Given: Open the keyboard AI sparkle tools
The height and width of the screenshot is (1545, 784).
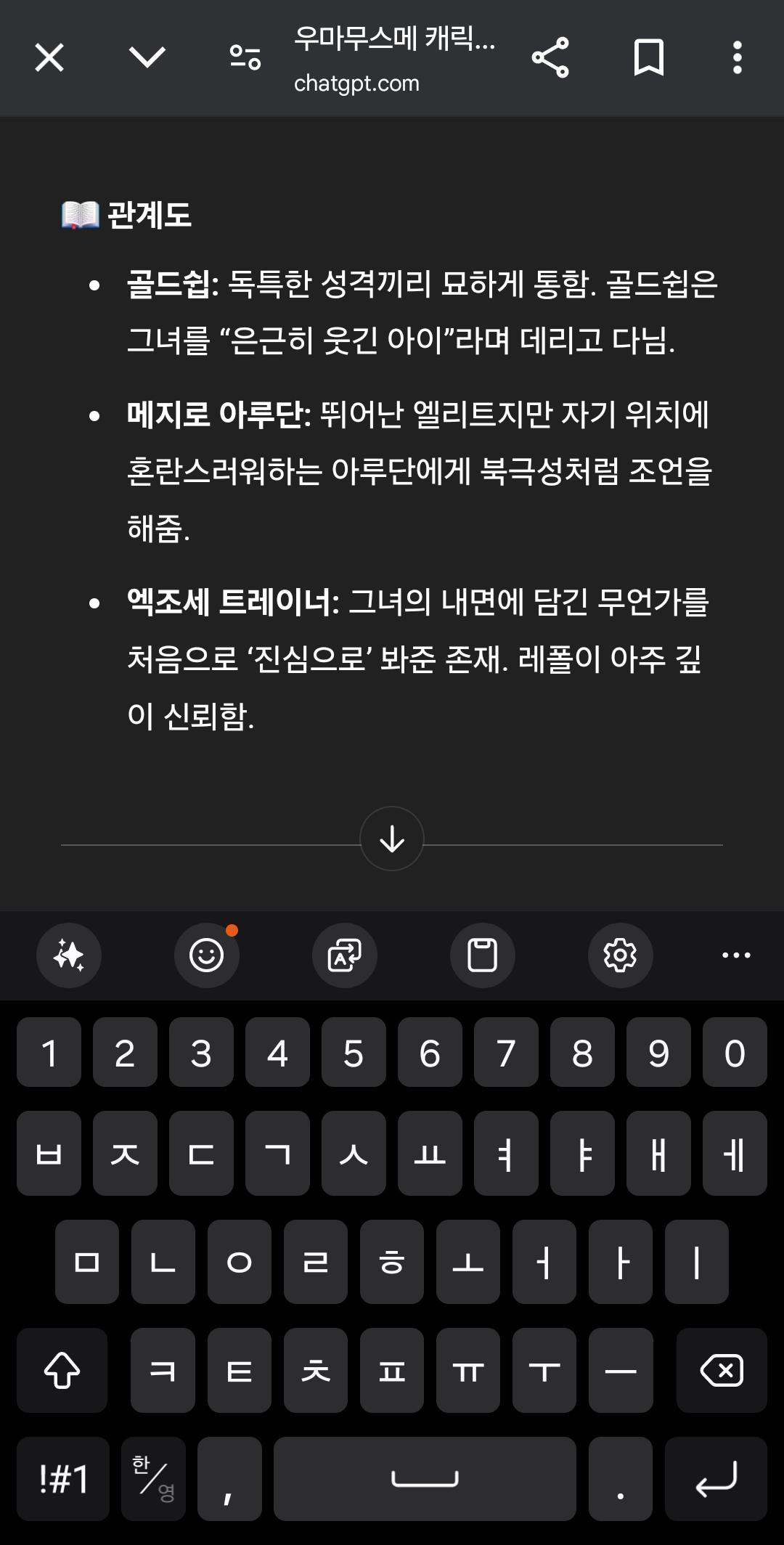Looking at the screenshot, I should 69,955.
